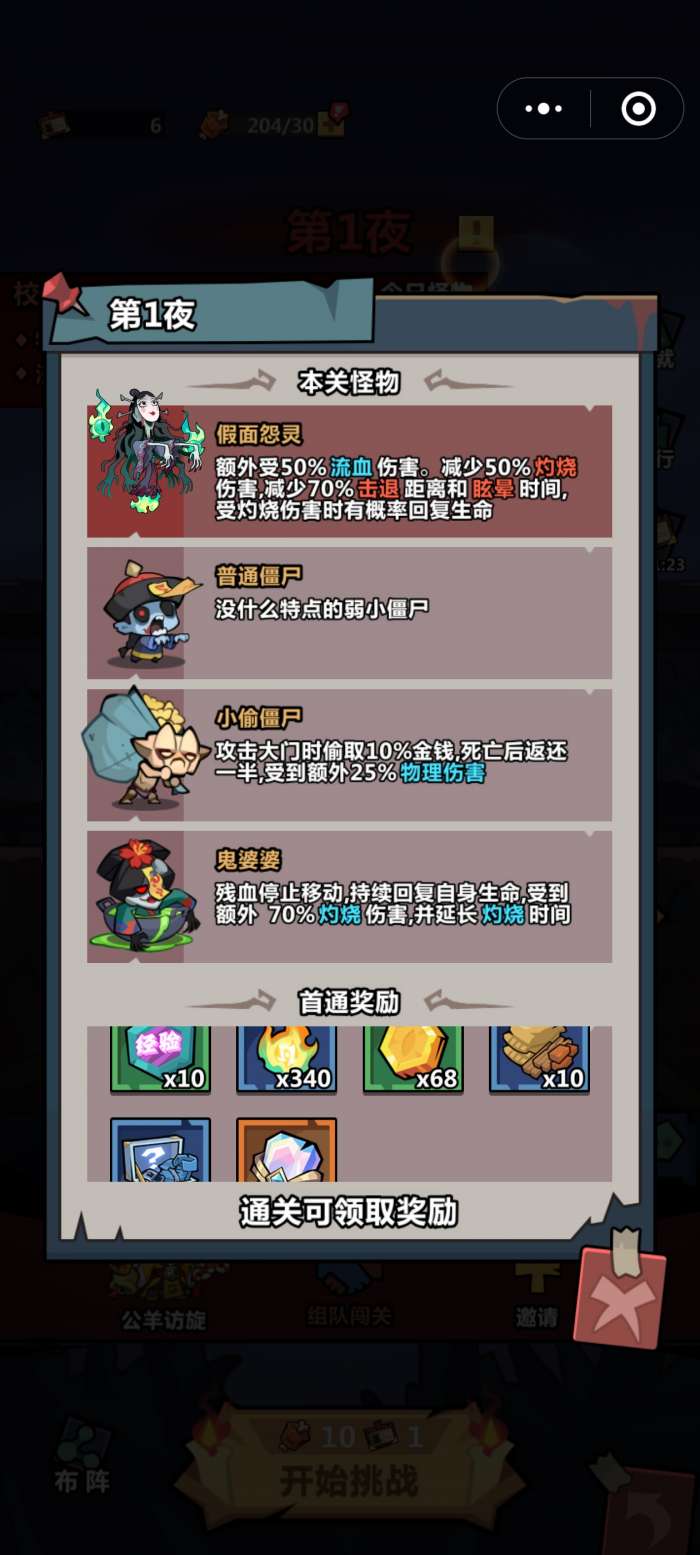This screenshot has height=1555, width=700.
Task: Close the mini program via circle button
Action: (x=638, y=108)
